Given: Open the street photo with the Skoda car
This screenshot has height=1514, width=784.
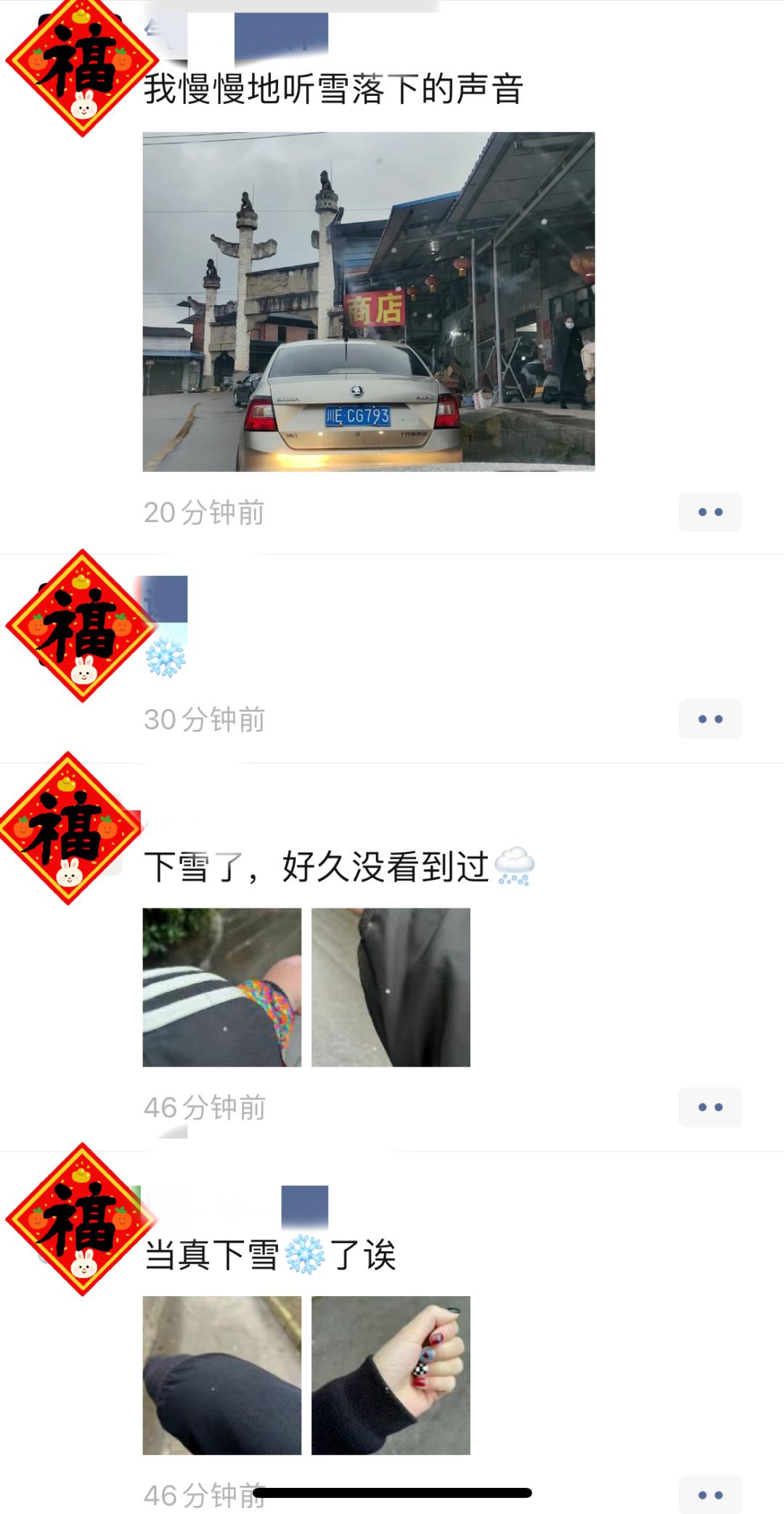Looking at the screenshot, I should 368,301.
